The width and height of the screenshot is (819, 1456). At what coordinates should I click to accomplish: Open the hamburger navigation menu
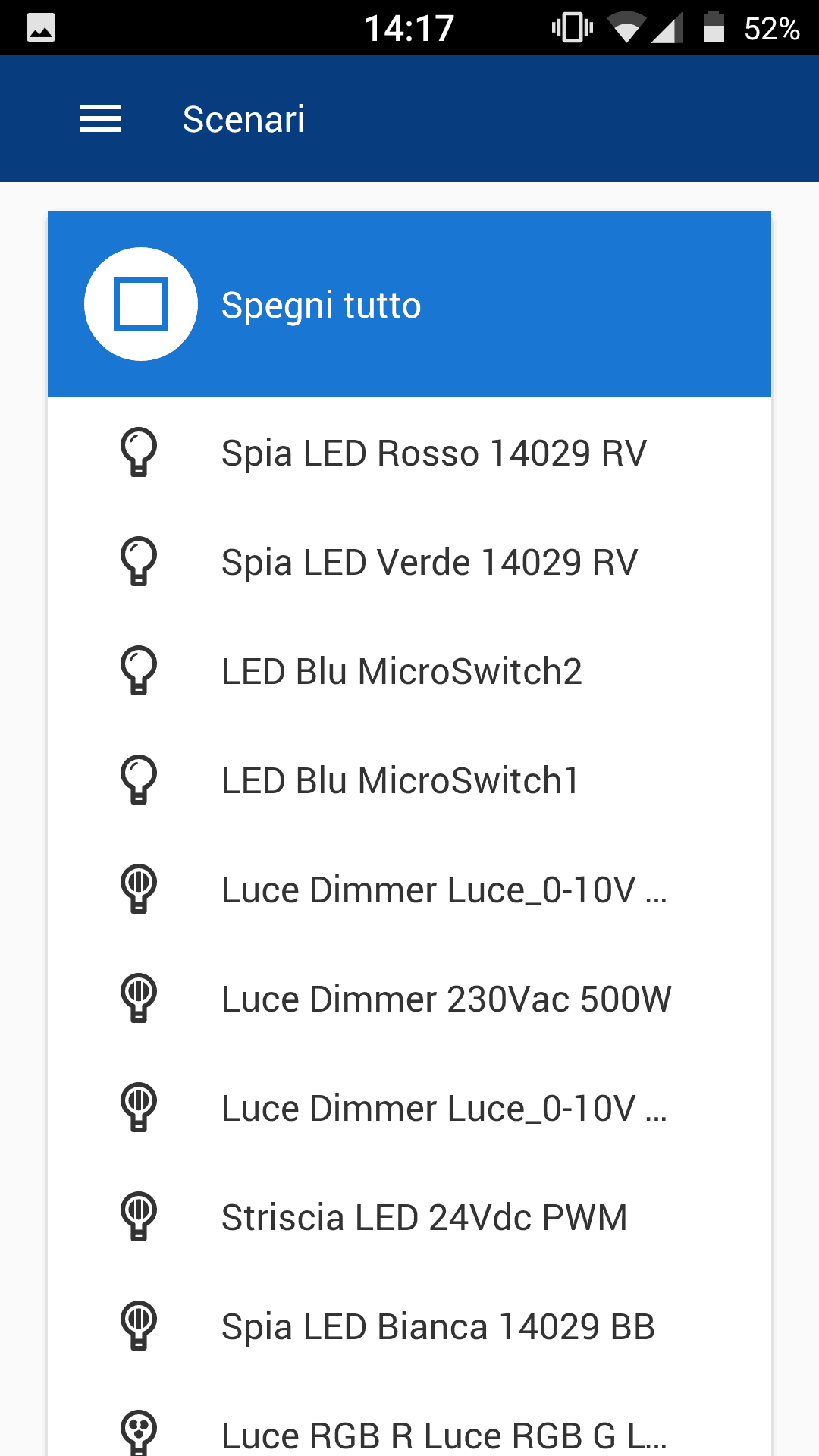click(x=100, y=119)
